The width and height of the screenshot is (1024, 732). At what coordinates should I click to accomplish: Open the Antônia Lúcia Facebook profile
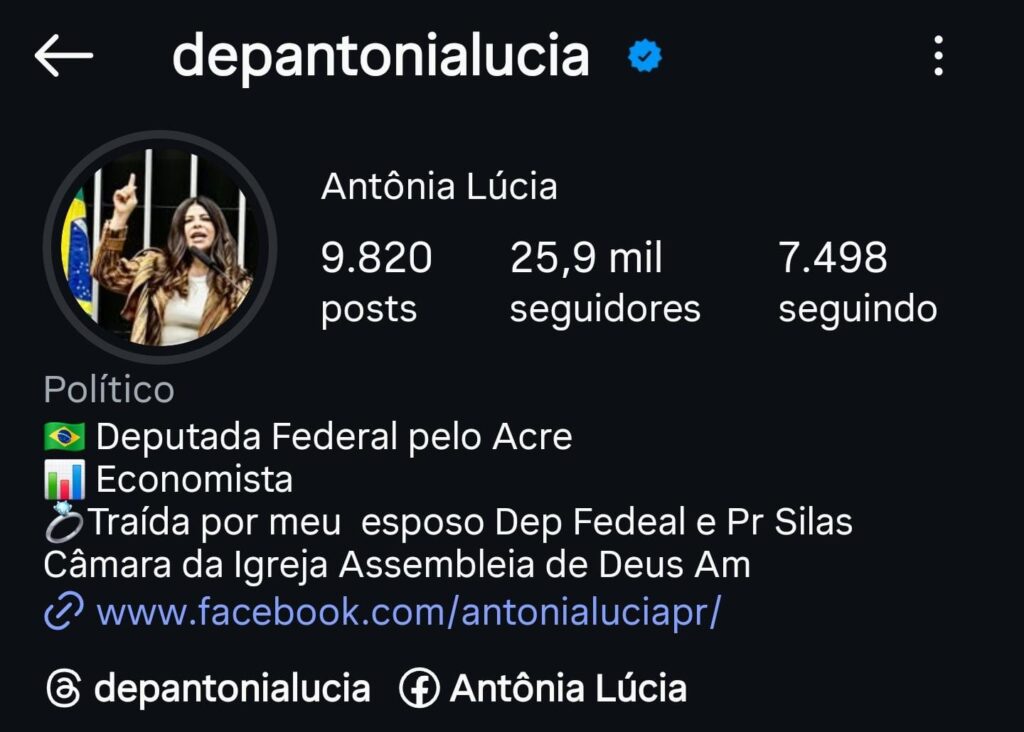pos(543,688)
